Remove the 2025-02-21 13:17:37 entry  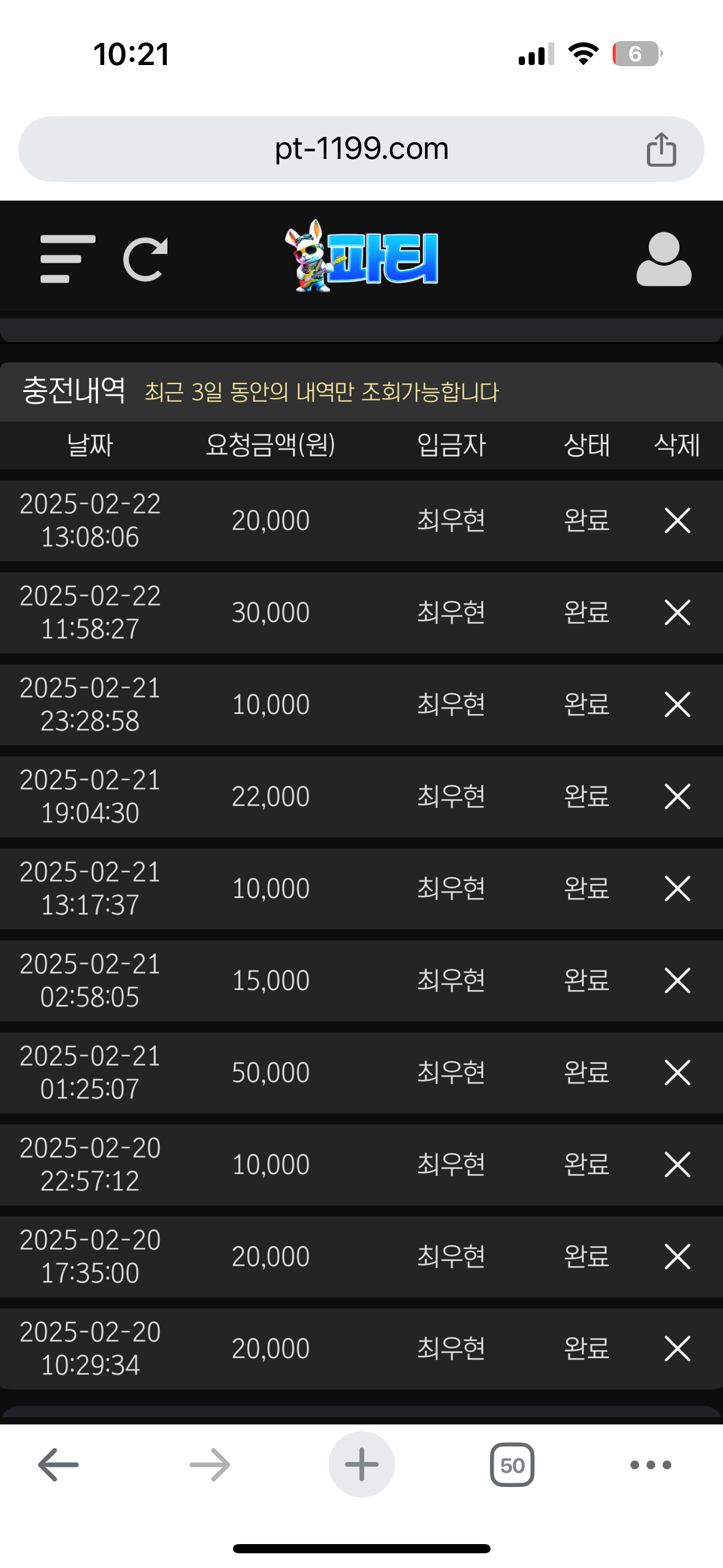point(677,888)
